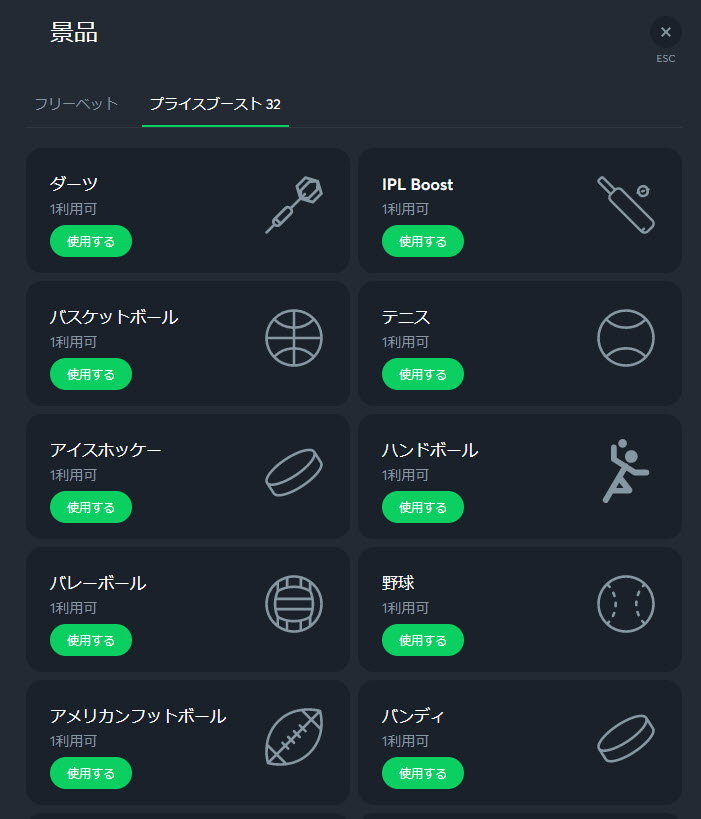Image resolution: width=701 pixels, height=819 pixels.
Task: Select the プライスブースト tab
Action: point(215,104)
